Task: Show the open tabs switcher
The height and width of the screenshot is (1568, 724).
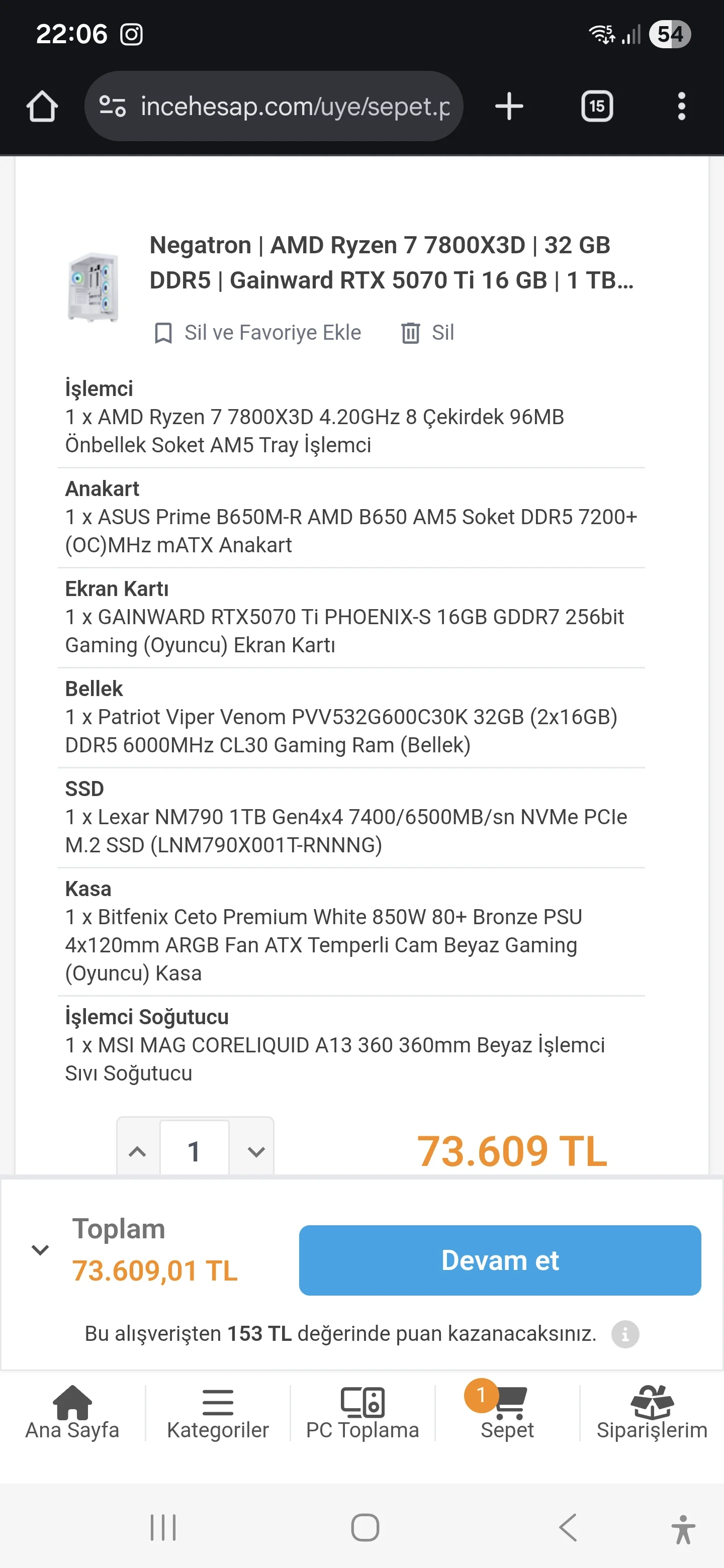Action: (x=596, y=107)
